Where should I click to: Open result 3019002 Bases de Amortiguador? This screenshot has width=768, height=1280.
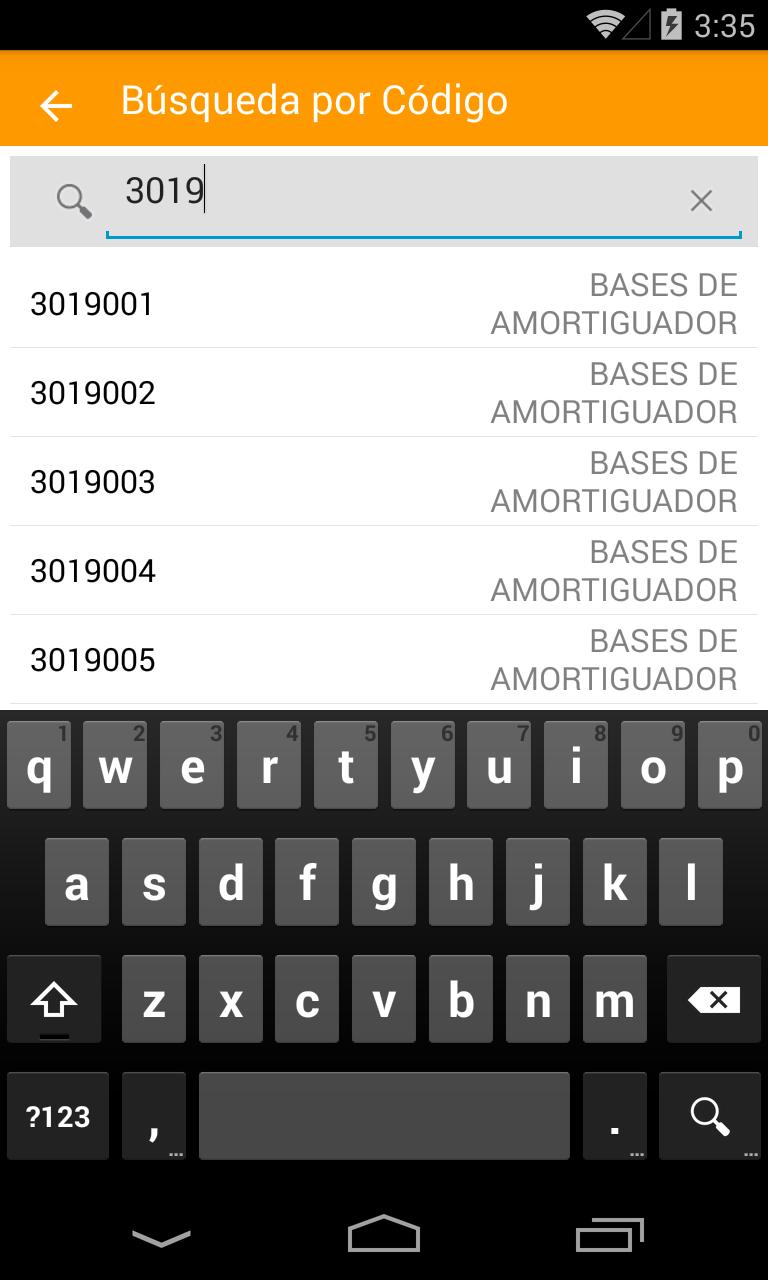pyautogui.click(x=384, y=393)
